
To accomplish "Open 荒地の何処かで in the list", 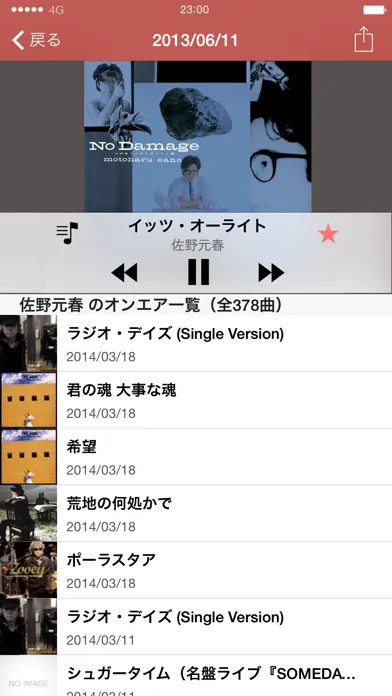I will click(196, 514).
